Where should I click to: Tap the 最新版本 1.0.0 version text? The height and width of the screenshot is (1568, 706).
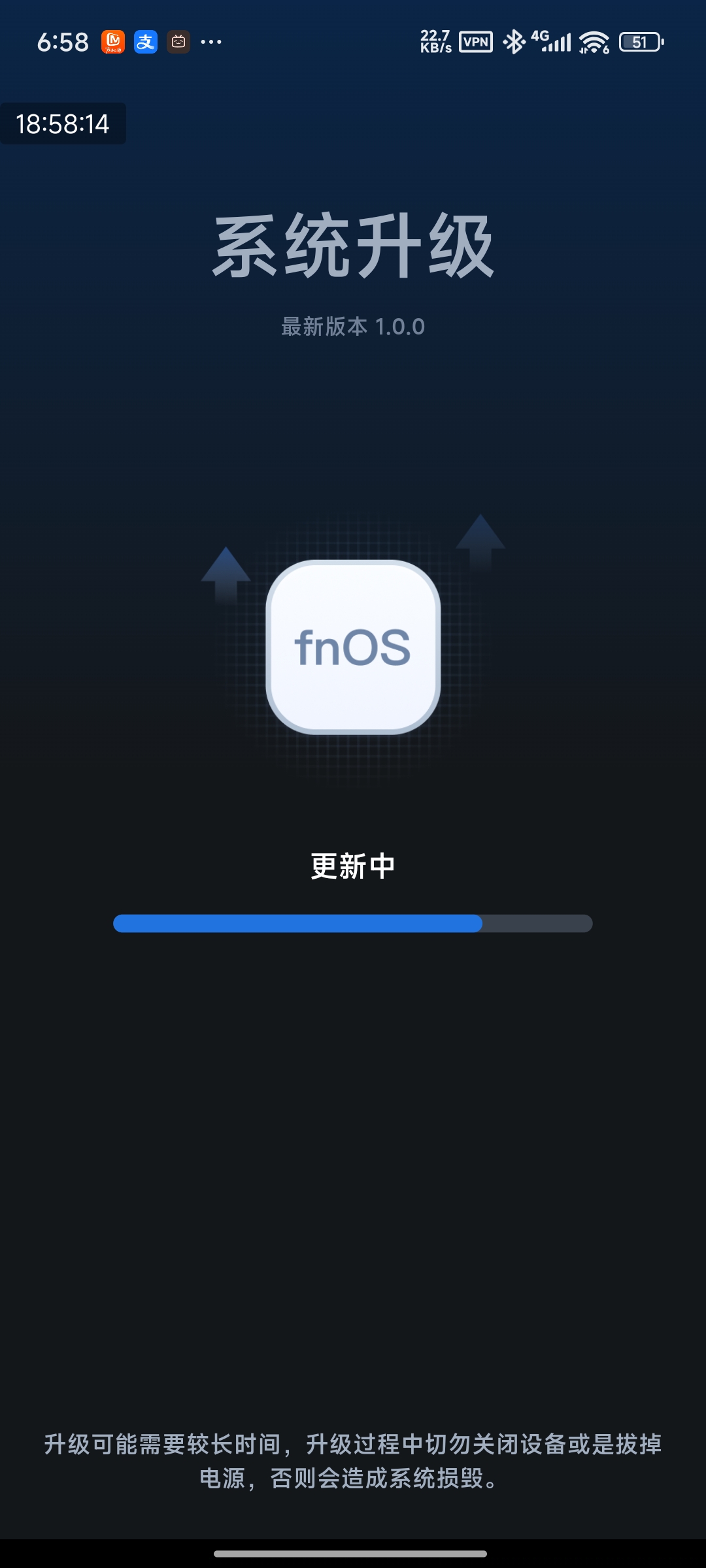tap(353, 327)
